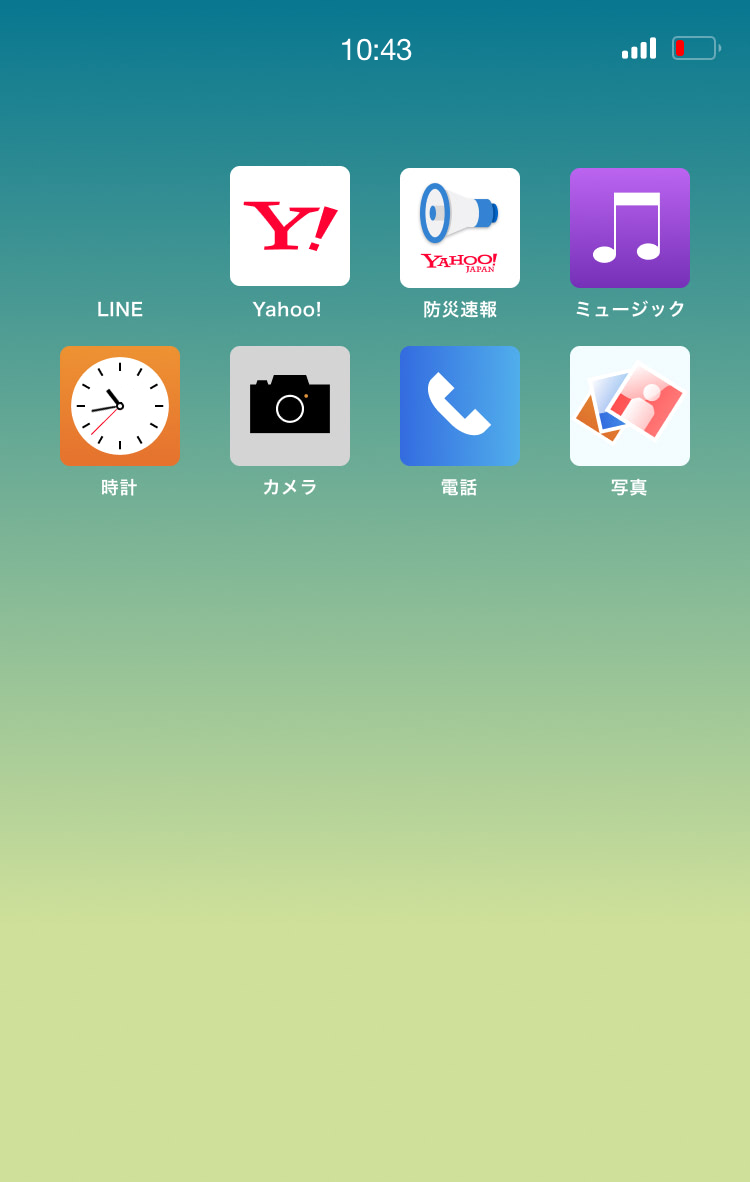Image resolution: width=750 pixels, height=1182 pixels.
Task: Launch the 防災速報 disaster alert app
Action: pos(460,228)
